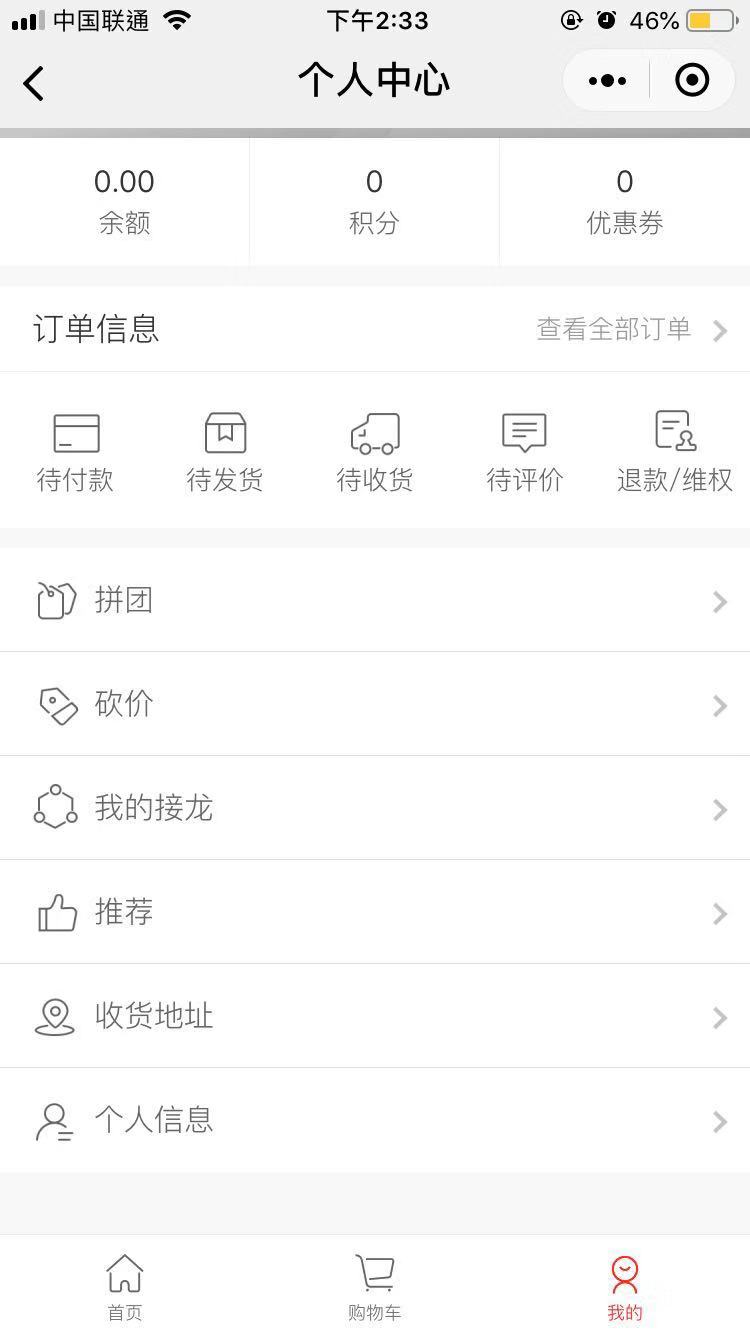Check coupons under 优惠券
The image size is (750, 1334).
[x=624, y=201]
